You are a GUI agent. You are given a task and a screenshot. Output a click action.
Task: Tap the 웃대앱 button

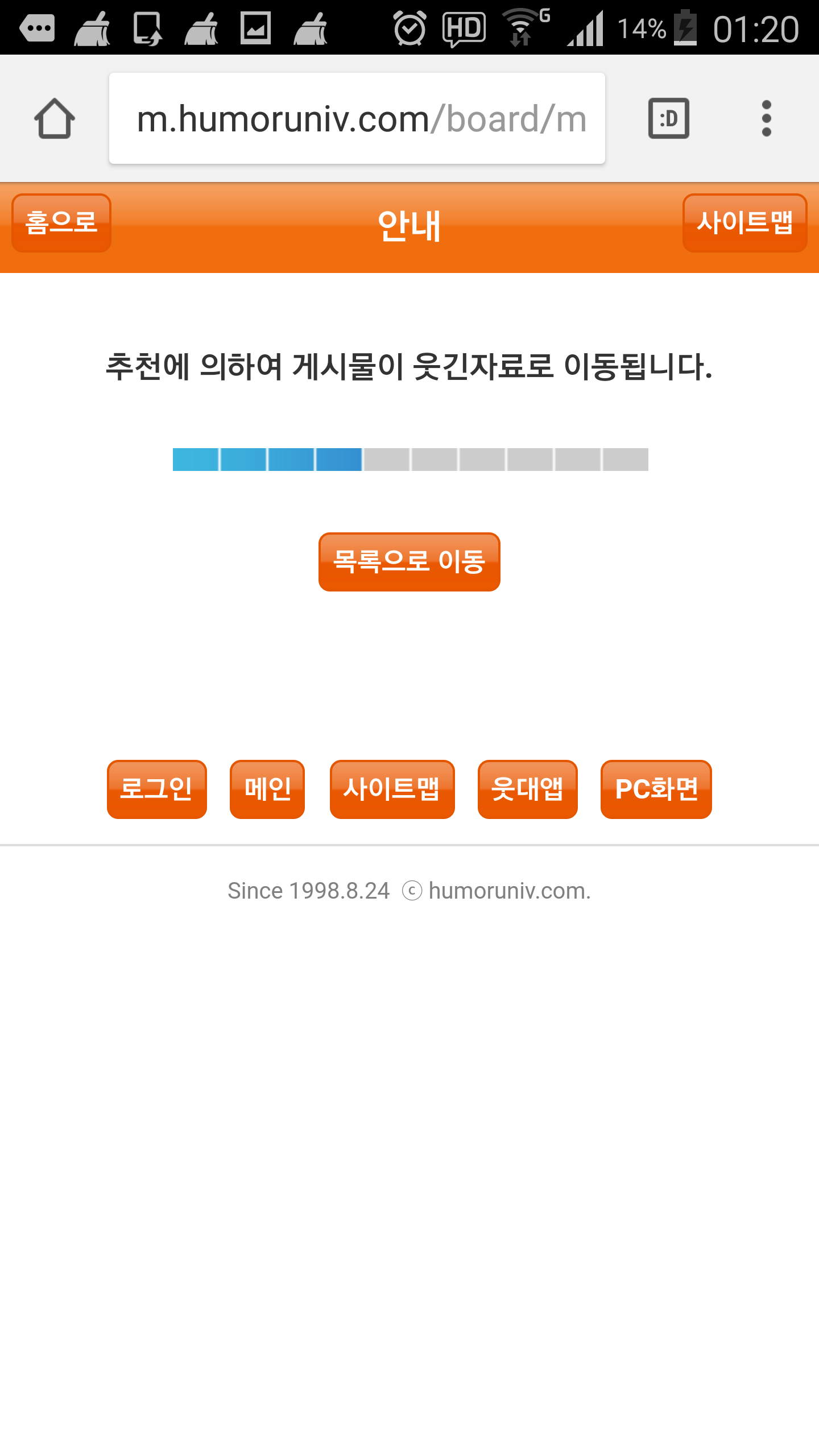(528, 789)
